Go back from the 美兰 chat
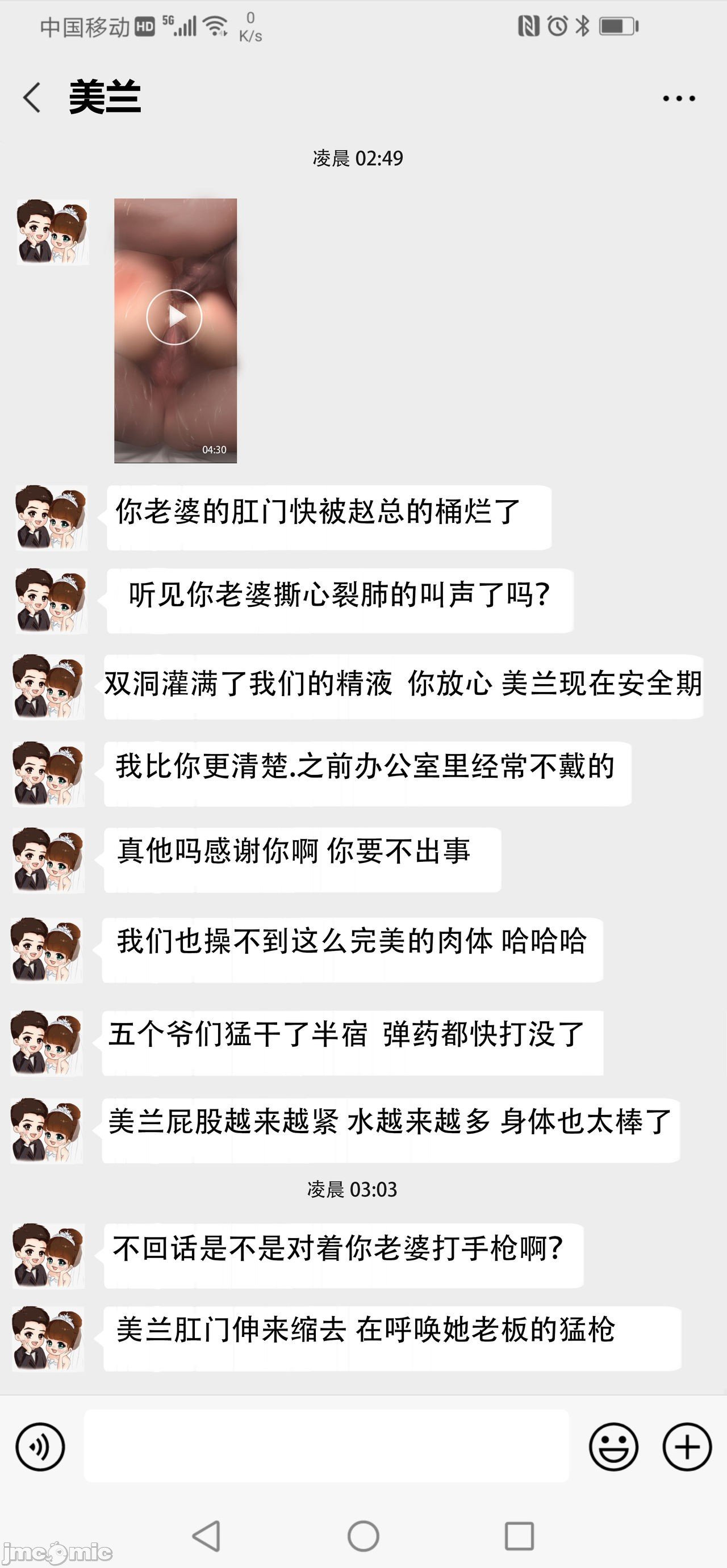727x1568 pixels. pyautogui.click(x=32, y=98)
